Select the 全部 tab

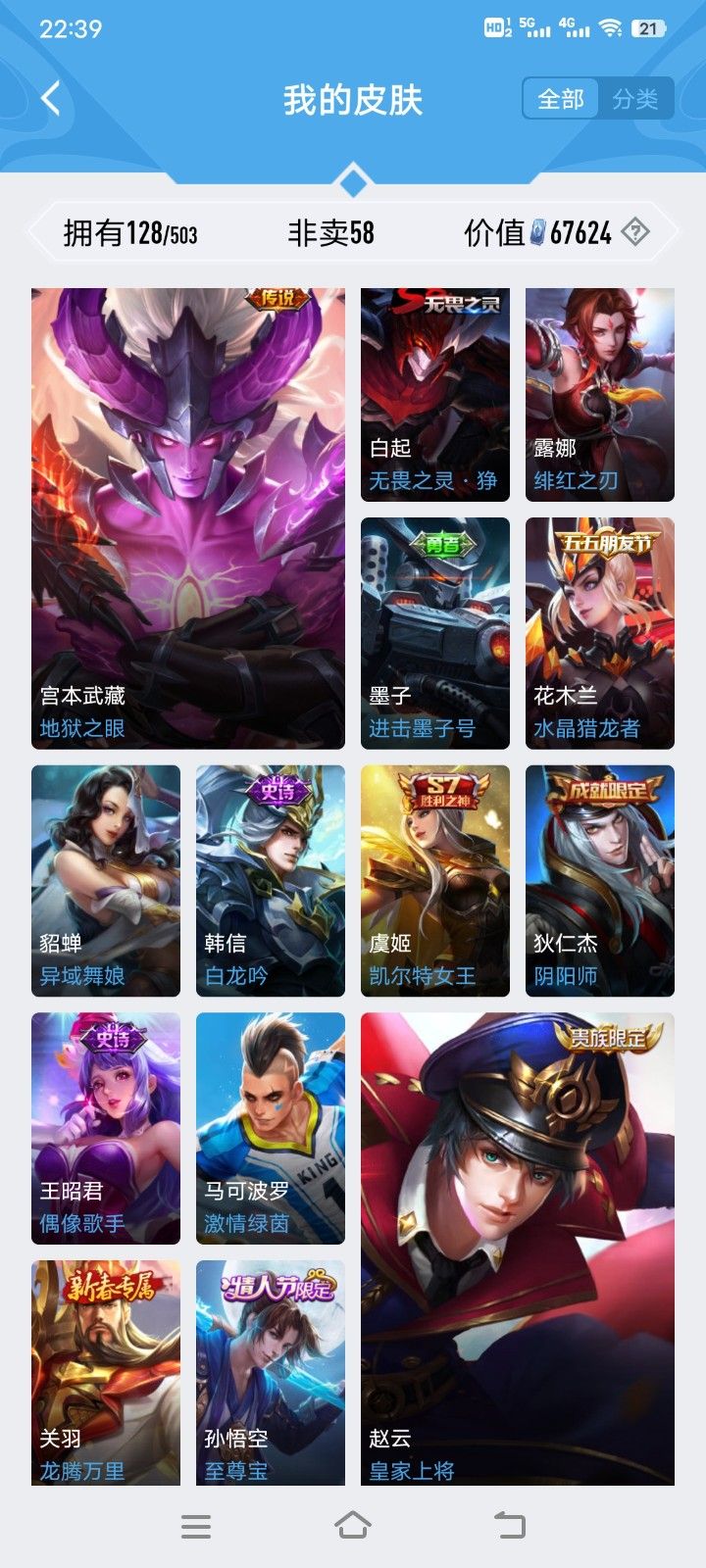pyautogui.click(x=561, y=99)
